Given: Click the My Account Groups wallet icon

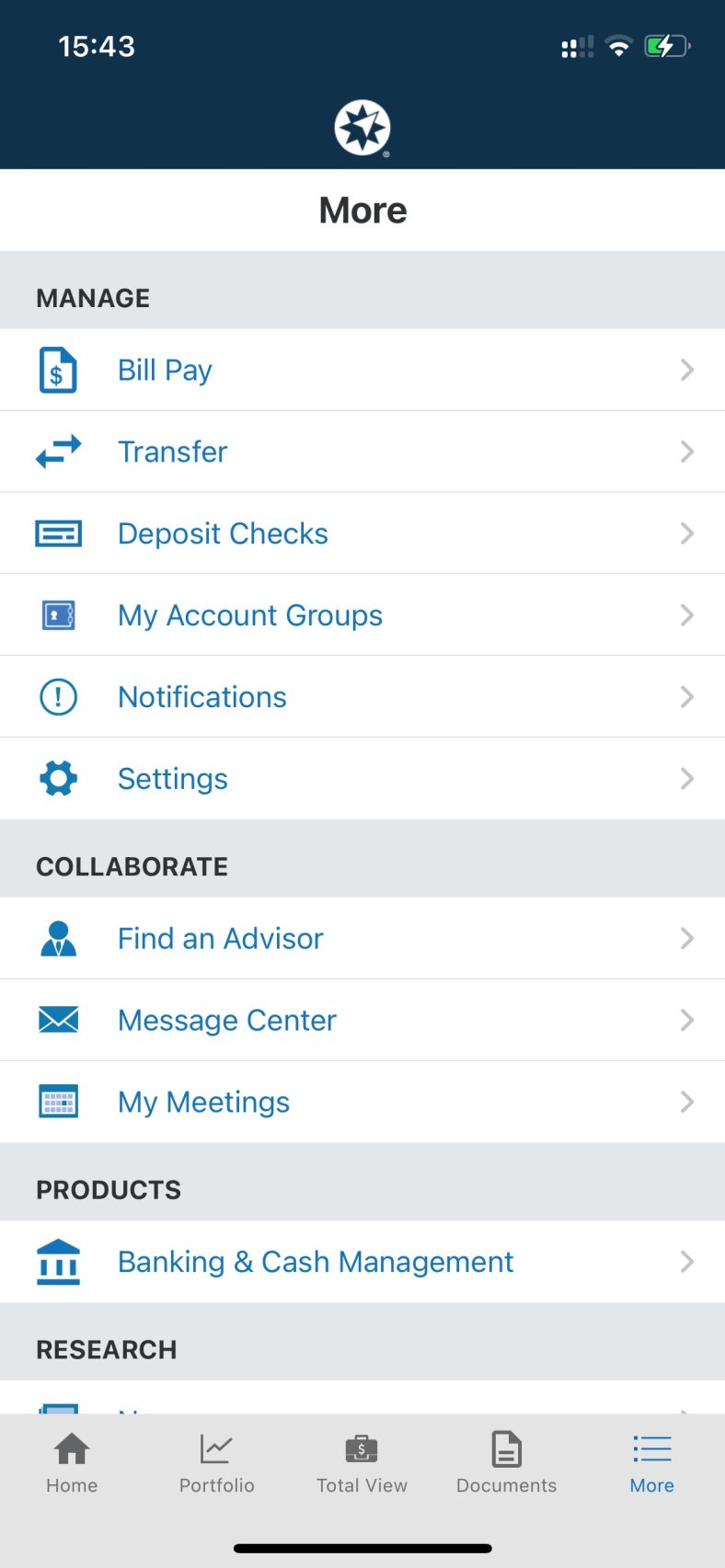Looking at the screenshot, I should [58, 614].
